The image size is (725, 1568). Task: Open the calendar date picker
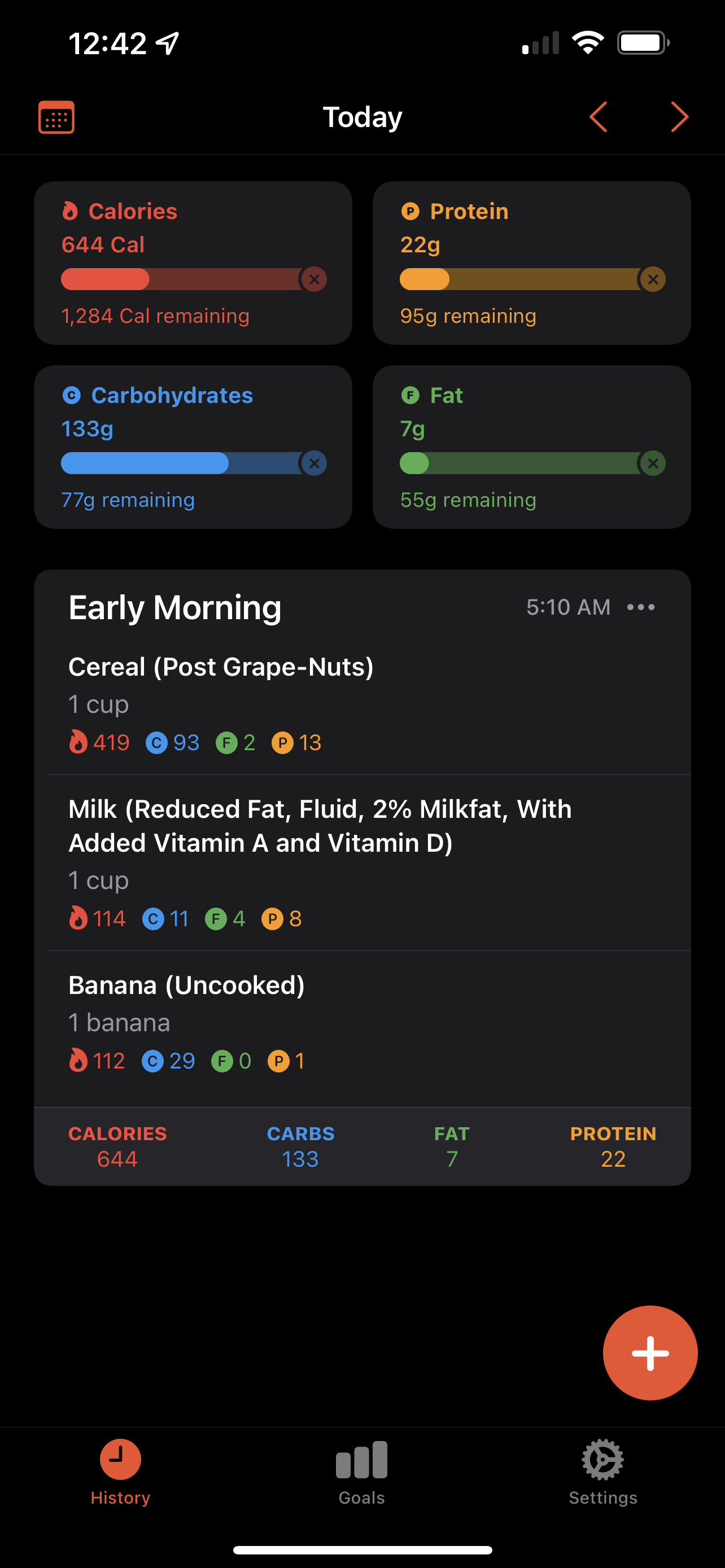click(x=56, y=117)
